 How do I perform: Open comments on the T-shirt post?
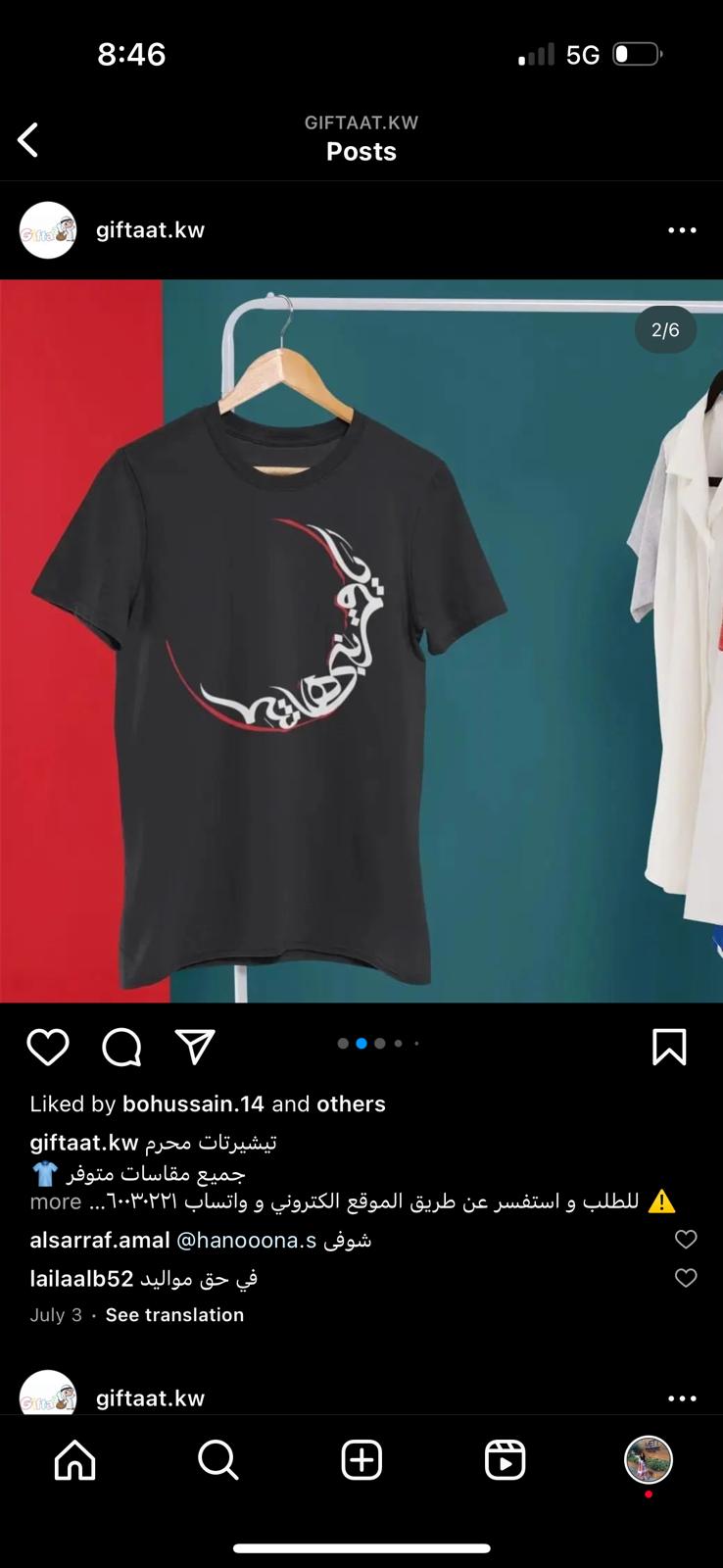click(121, 1048)
